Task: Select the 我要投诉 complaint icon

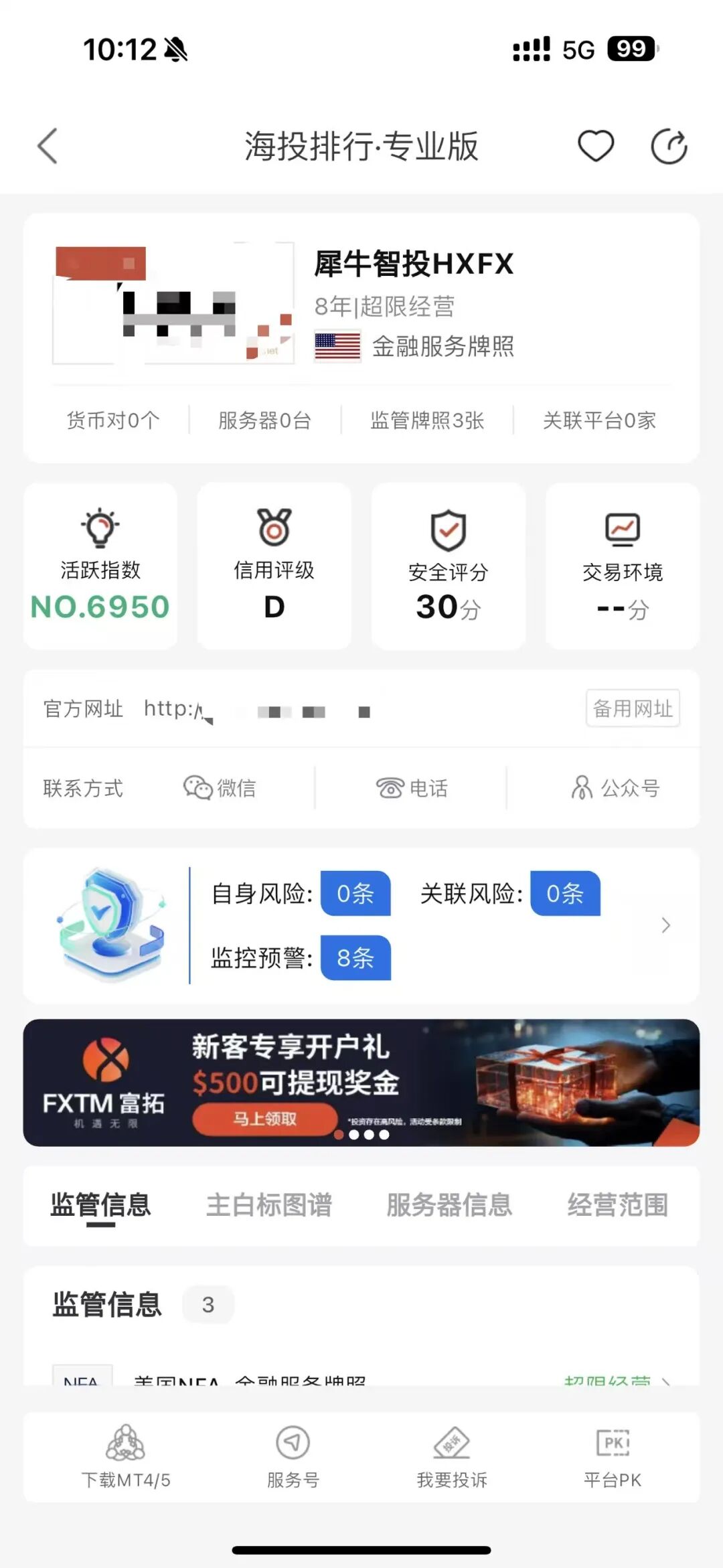Action: 451,1443
